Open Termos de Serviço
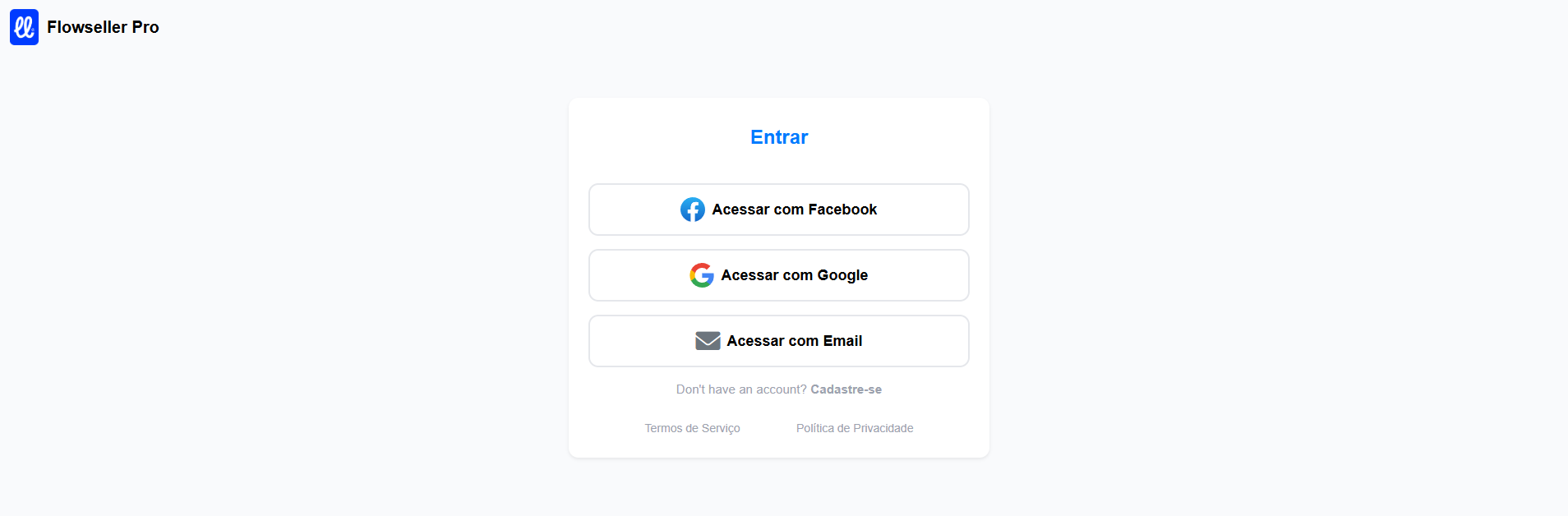The width and height of the screenshot is (1568, 516). point(692,428)
